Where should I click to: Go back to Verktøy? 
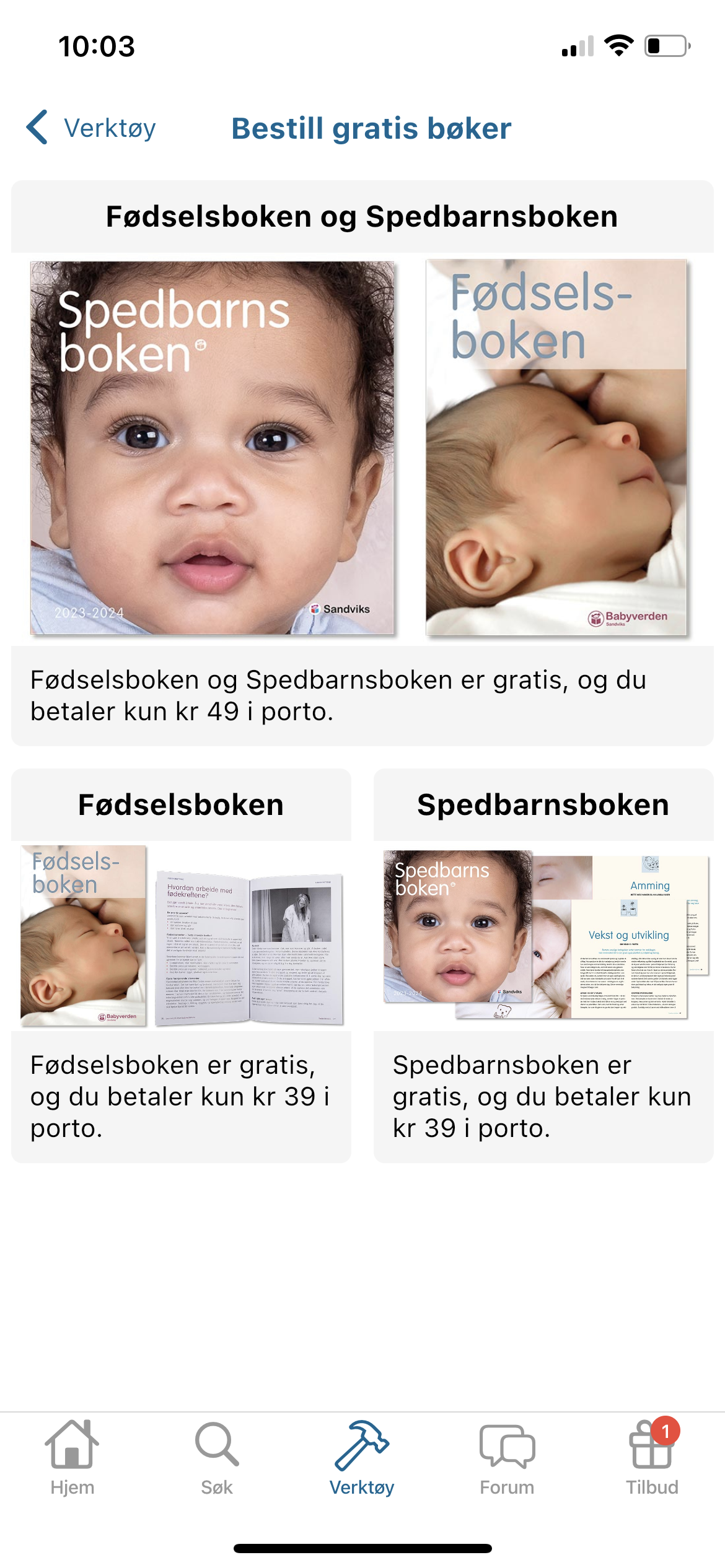(x=92, y=128)
